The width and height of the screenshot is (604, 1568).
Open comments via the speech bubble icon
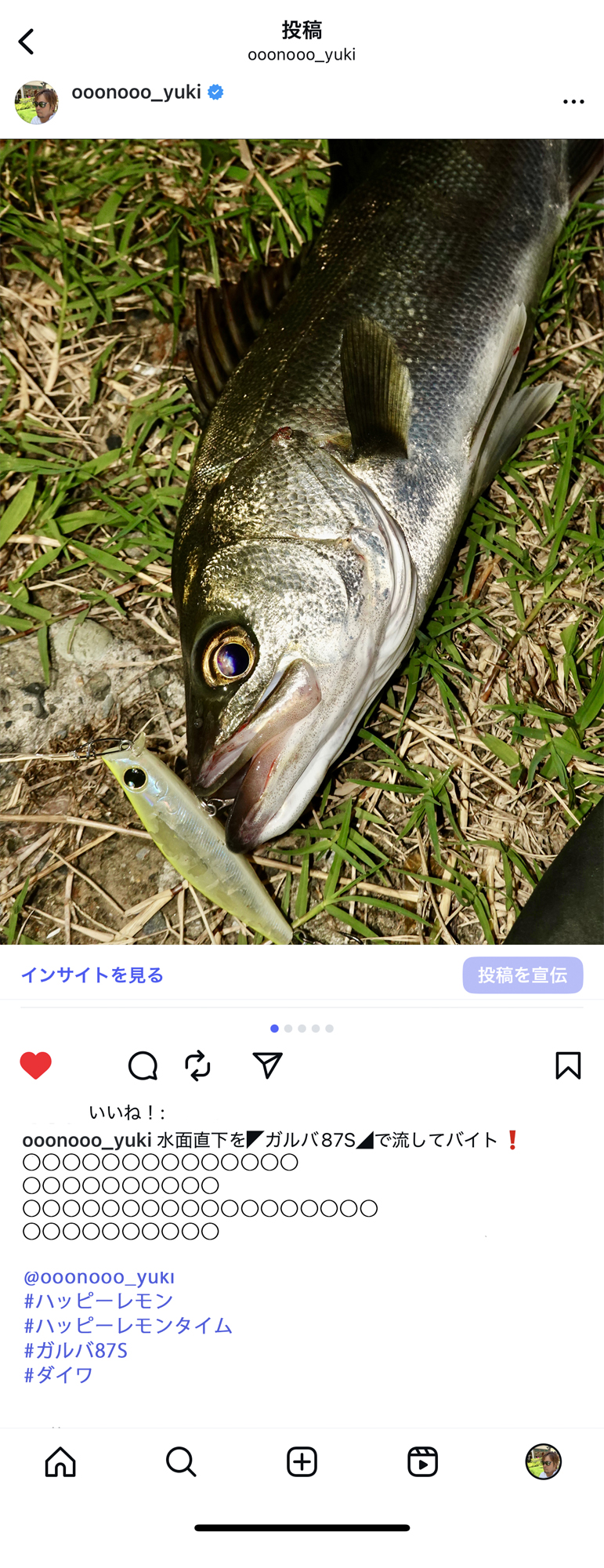pos(143,1065)
